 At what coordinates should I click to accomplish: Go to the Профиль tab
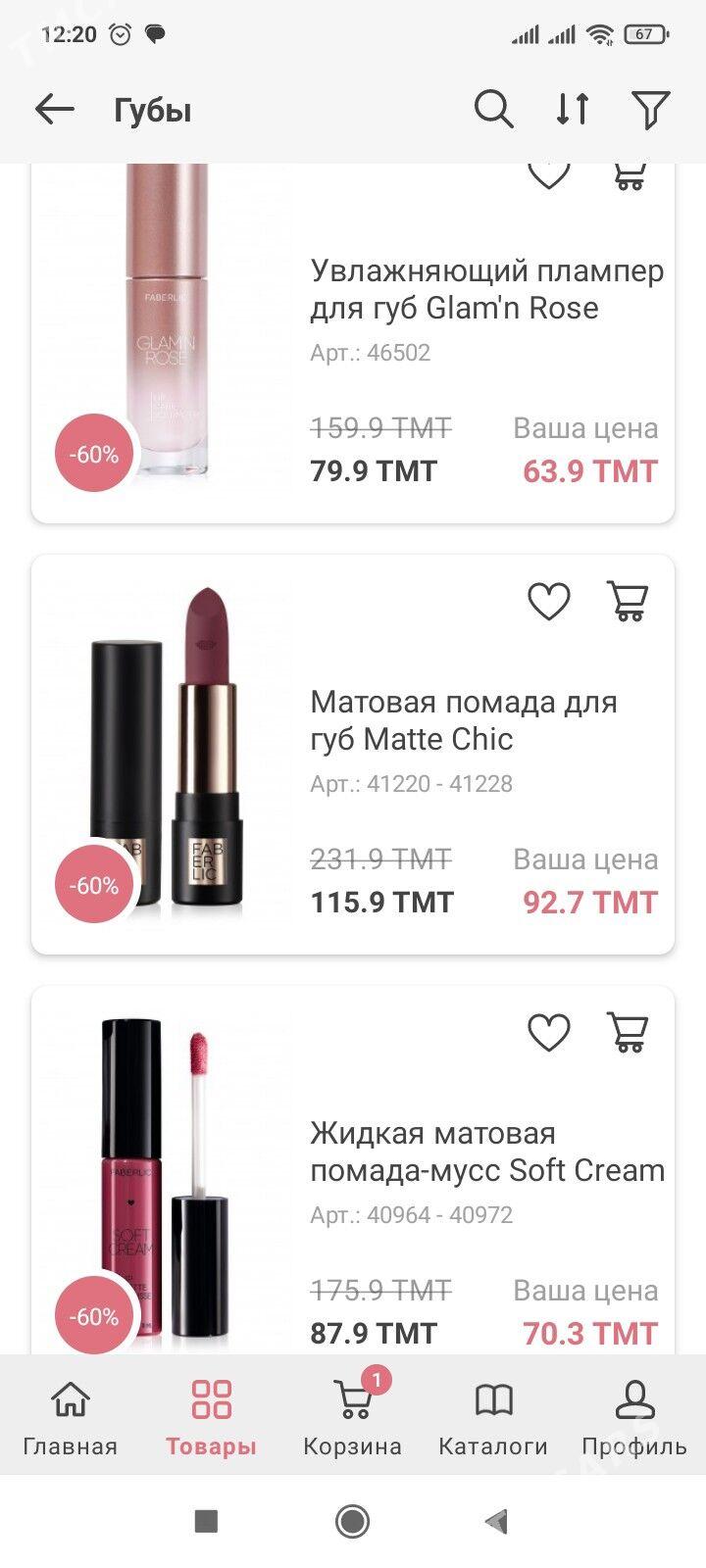634,1416
